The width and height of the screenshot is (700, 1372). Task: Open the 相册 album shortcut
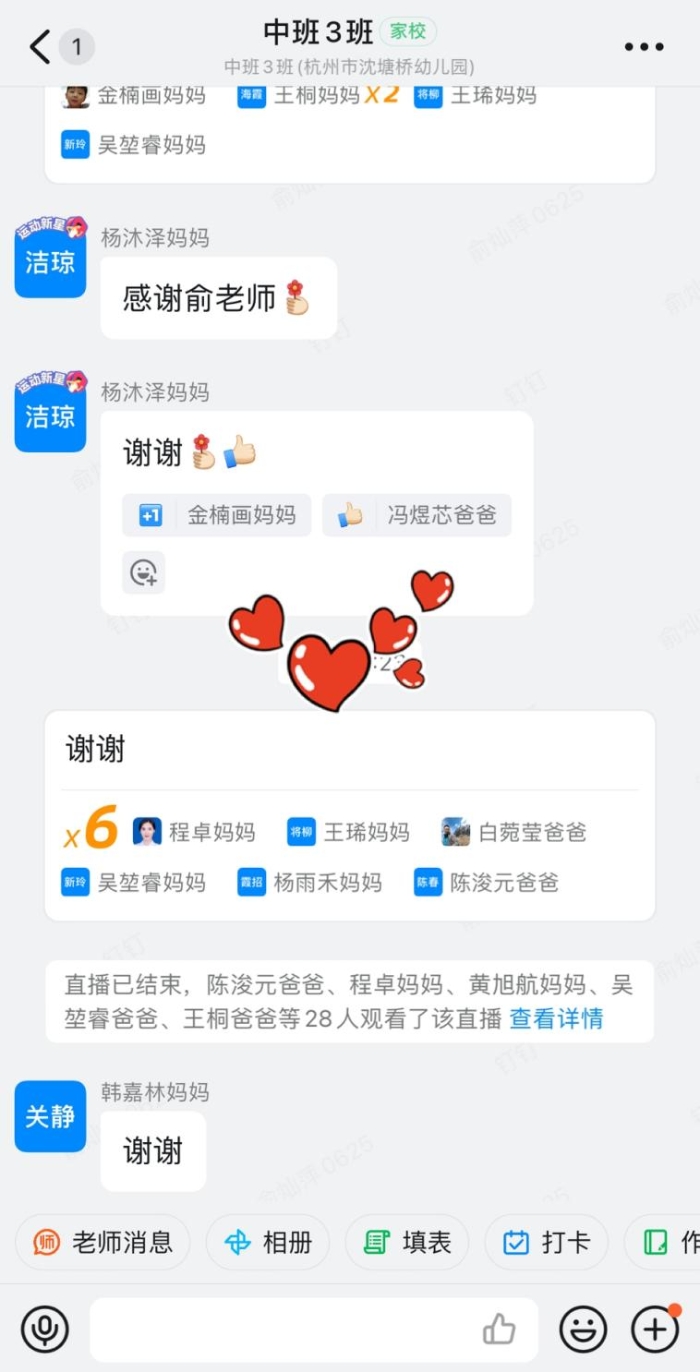(x=268, y=1242)
